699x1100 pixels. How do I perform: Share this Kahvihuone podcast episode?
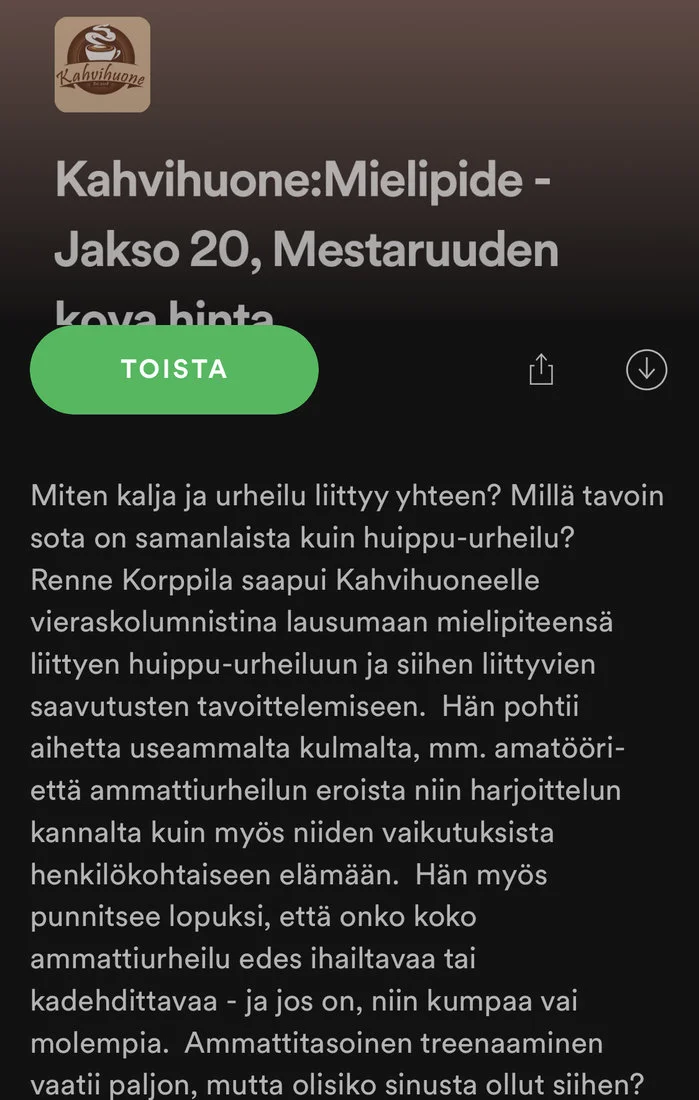point(540,370)
